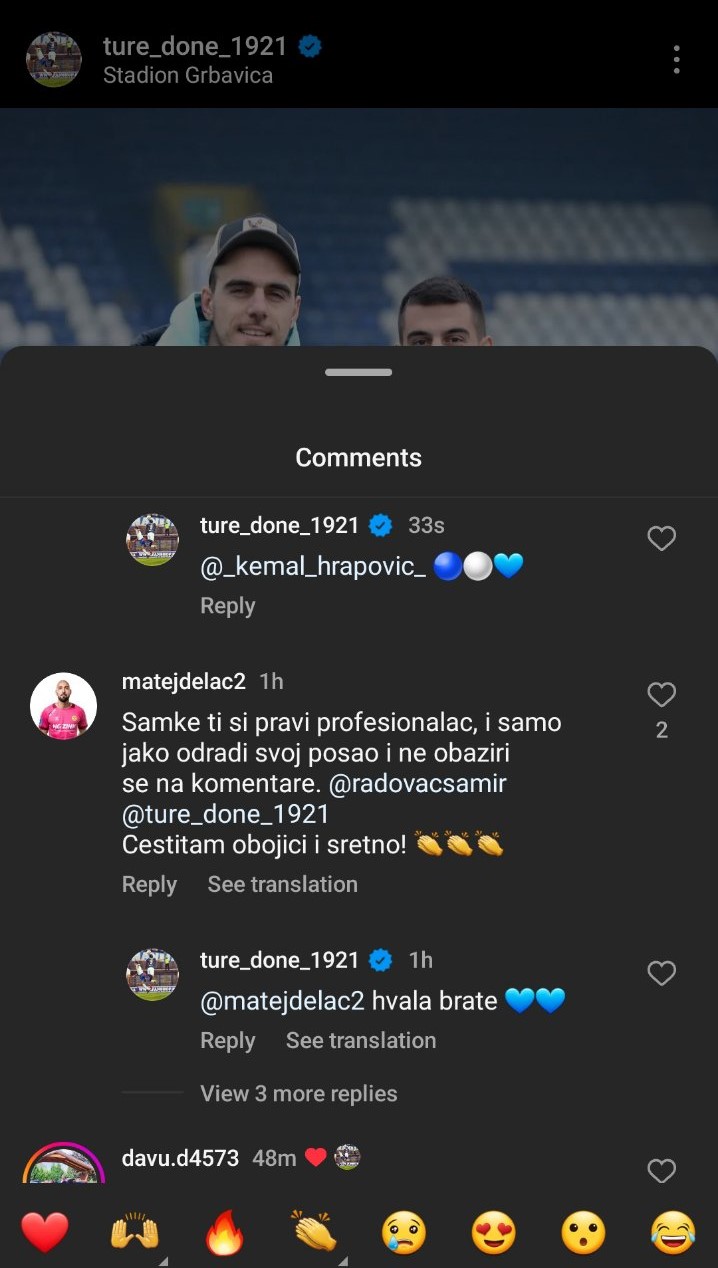The height and width of the screenshot is (1268, 718).
Task: View 3 more replies
Action: [x=298, y=1094]
